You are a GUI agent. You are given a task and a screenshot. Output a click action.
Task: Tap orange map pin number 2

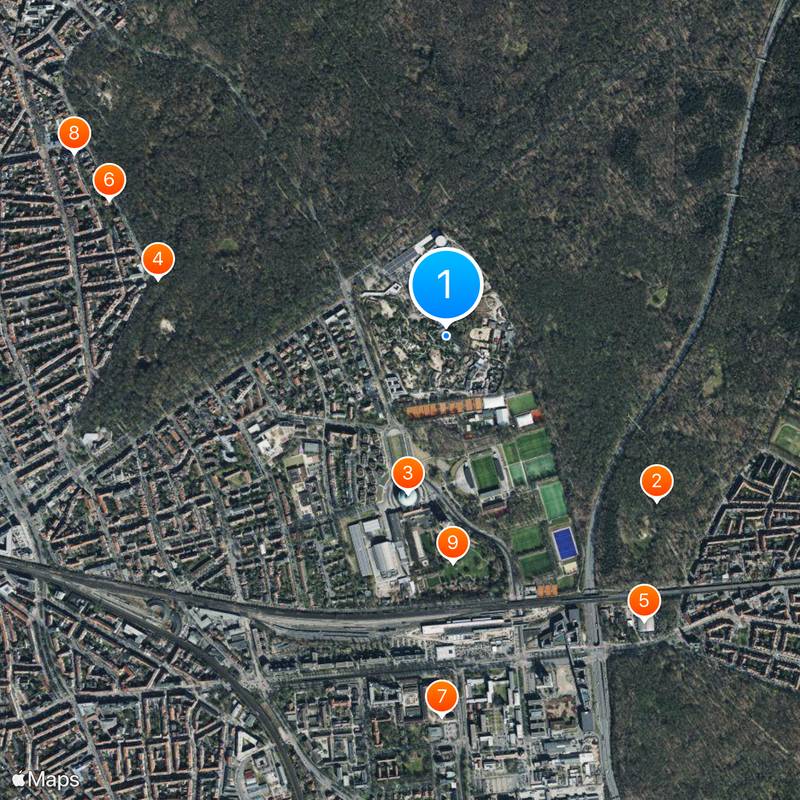[x=656, y=482]
